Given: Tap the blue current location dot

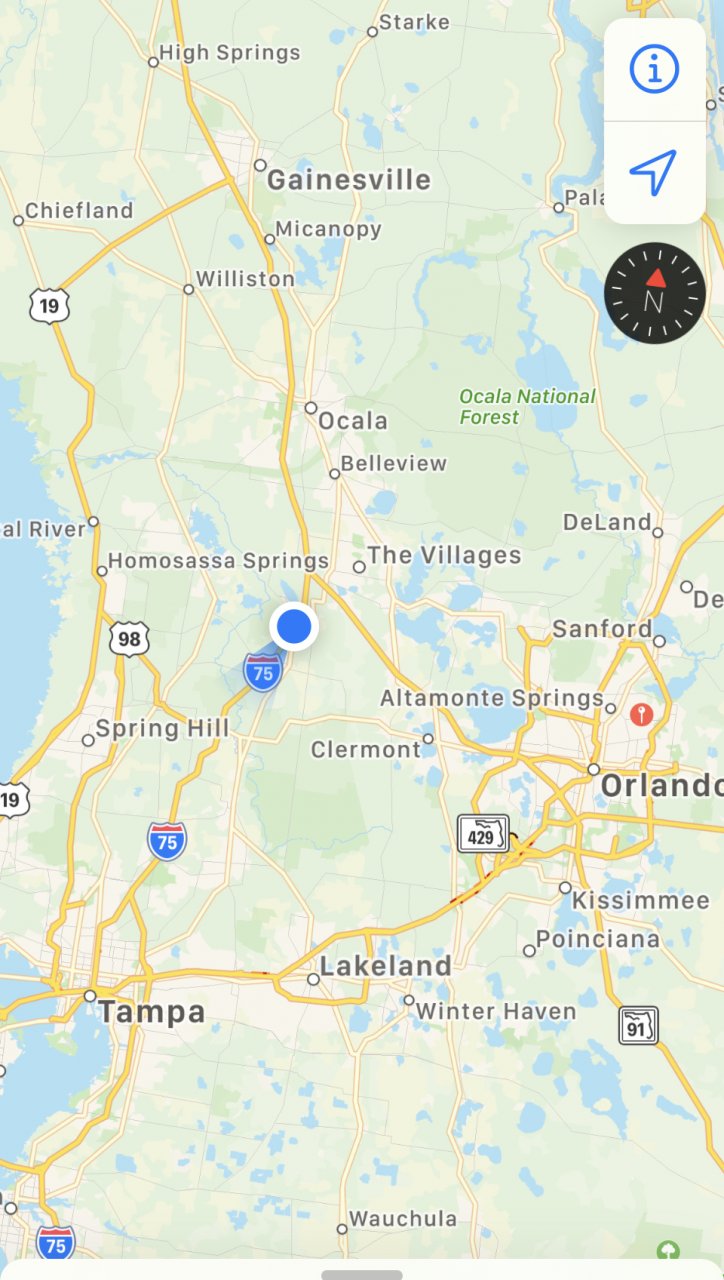Looking at the screenshot, I should click(294, 627).
